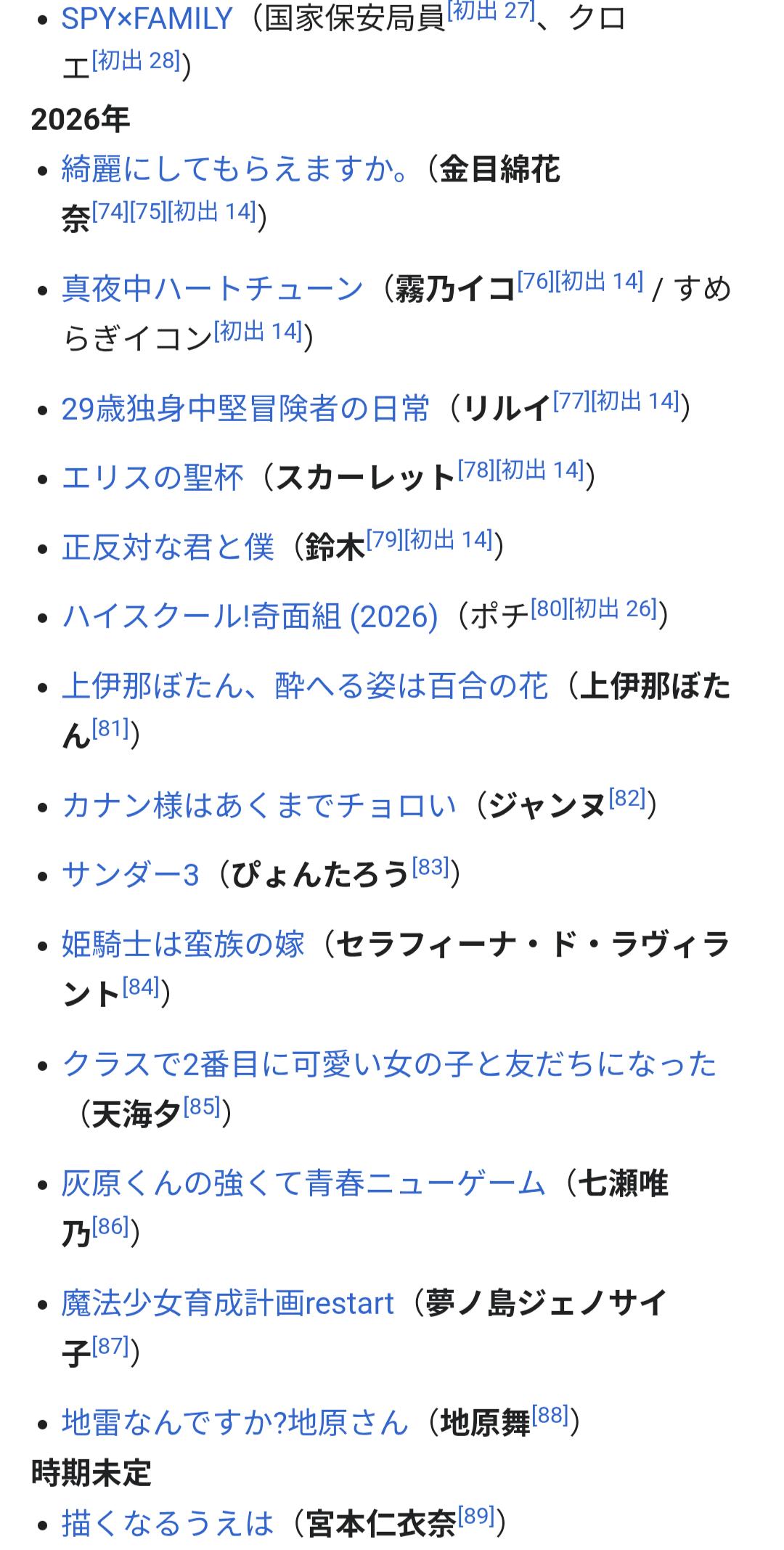The width and height of the screenshot is (784, 1550).
Task: View citation 82 after ジャンヌ
Action: (x=627, y=798)
